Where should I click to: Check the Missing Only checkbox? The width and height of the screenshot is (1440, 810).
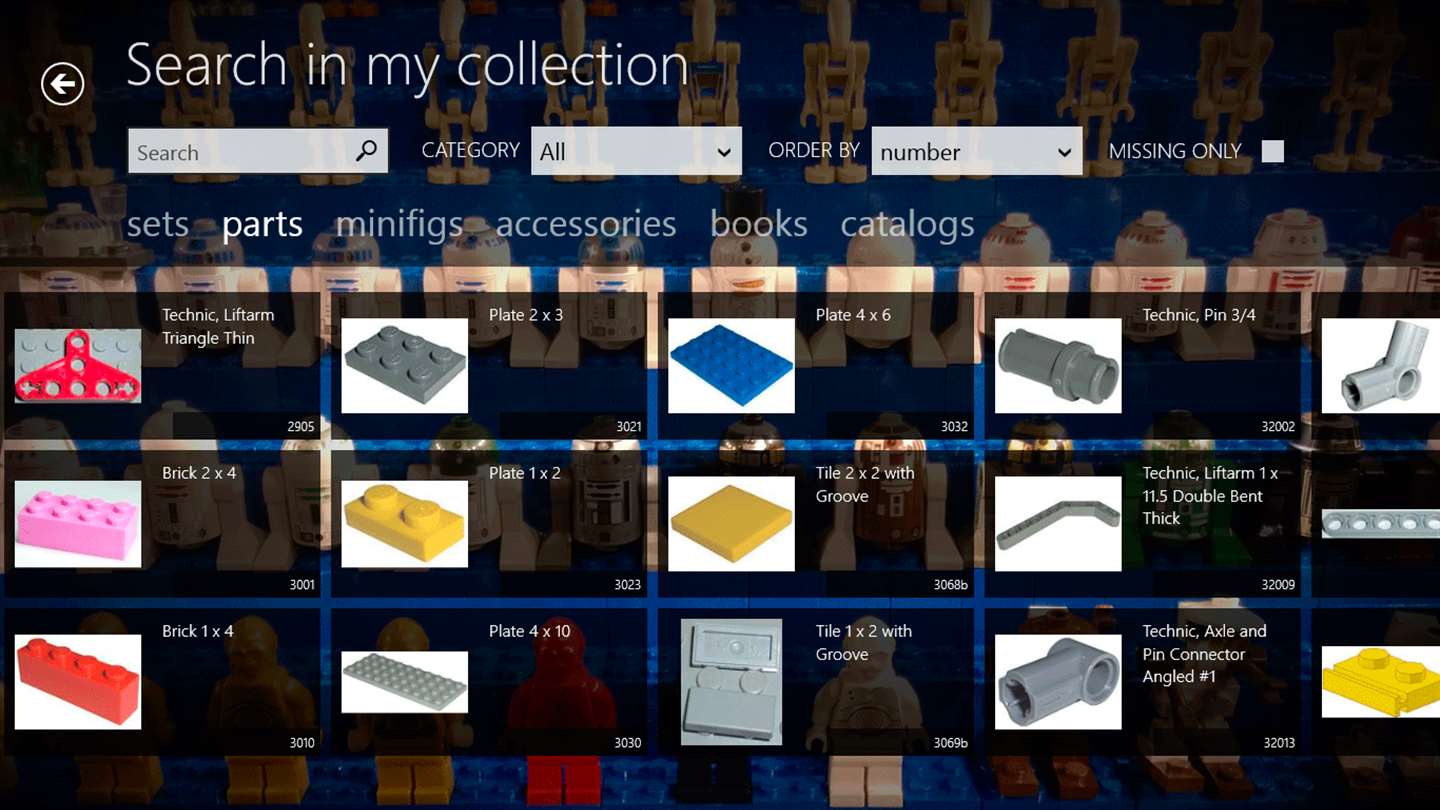click(1272, 151)
